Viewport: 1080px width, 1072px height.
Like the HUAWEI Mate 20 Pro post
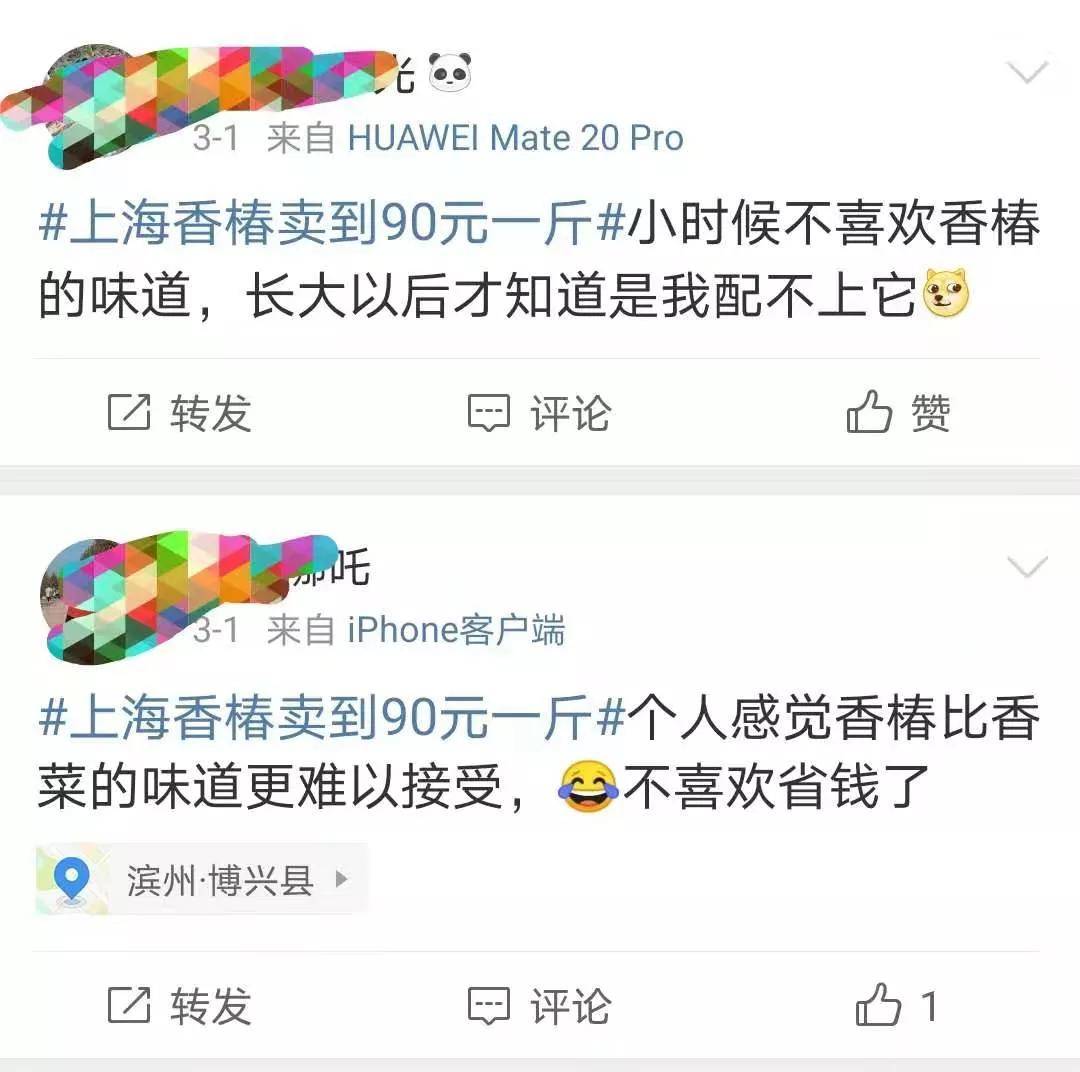[898, 413]
